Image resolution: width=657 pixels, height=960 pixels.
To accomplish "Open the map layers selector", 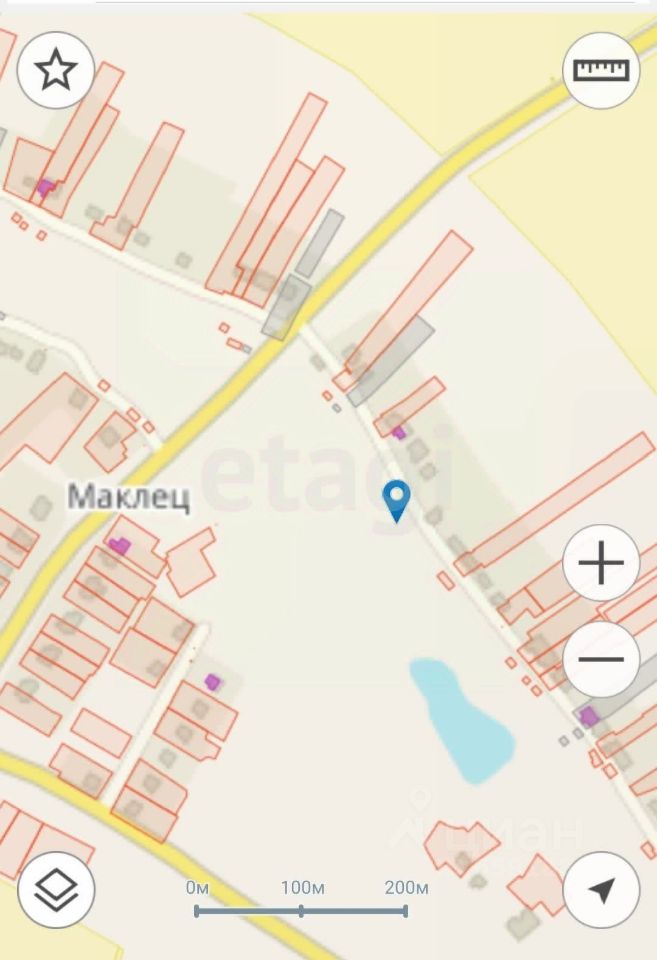I will pos(56,889).
